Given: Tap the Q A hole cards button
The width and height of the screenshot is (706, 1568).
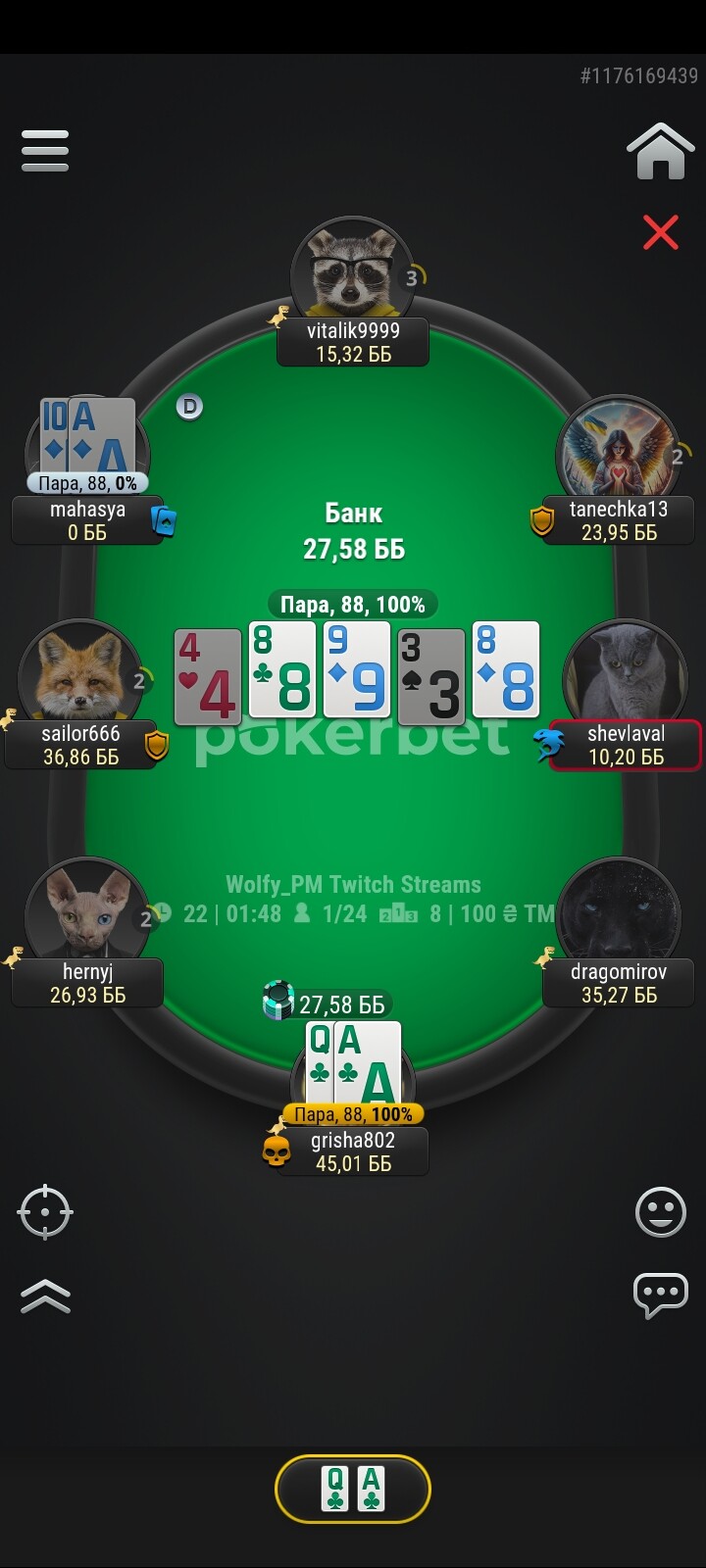Looking at the screenshot, I should click(x=353, y=1490).
